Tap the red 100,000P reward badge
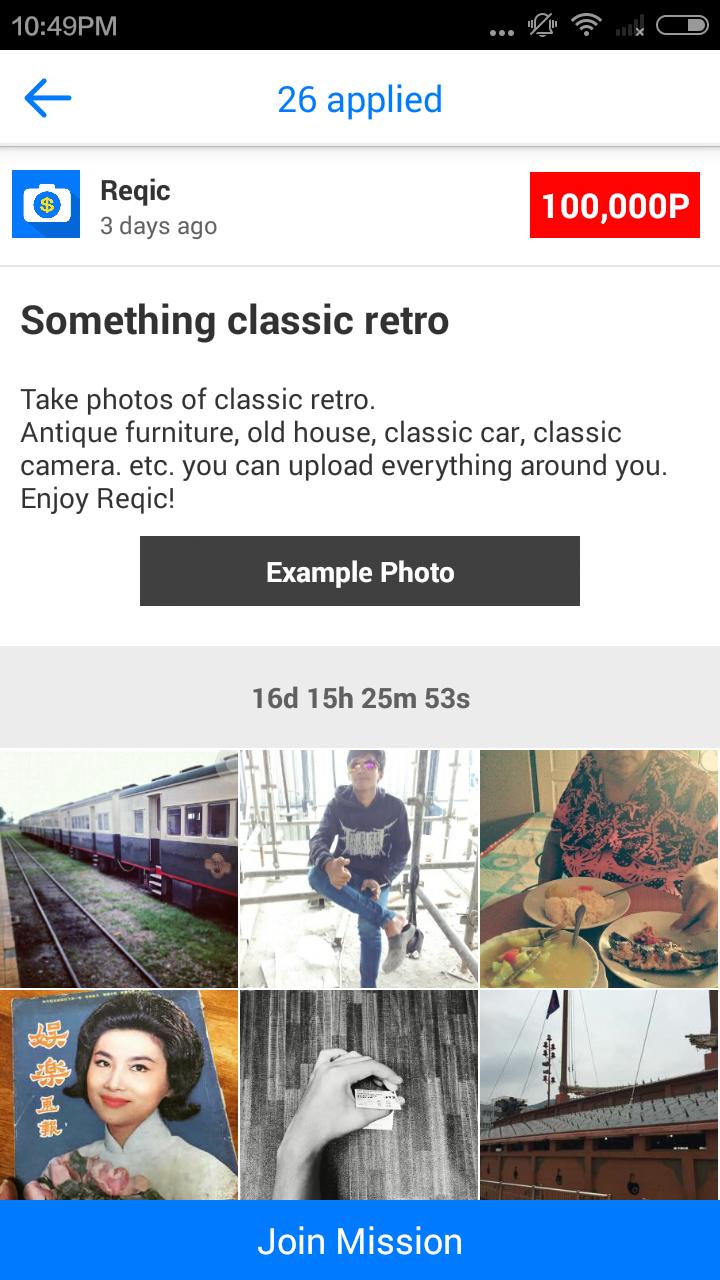 click(614, 205)
